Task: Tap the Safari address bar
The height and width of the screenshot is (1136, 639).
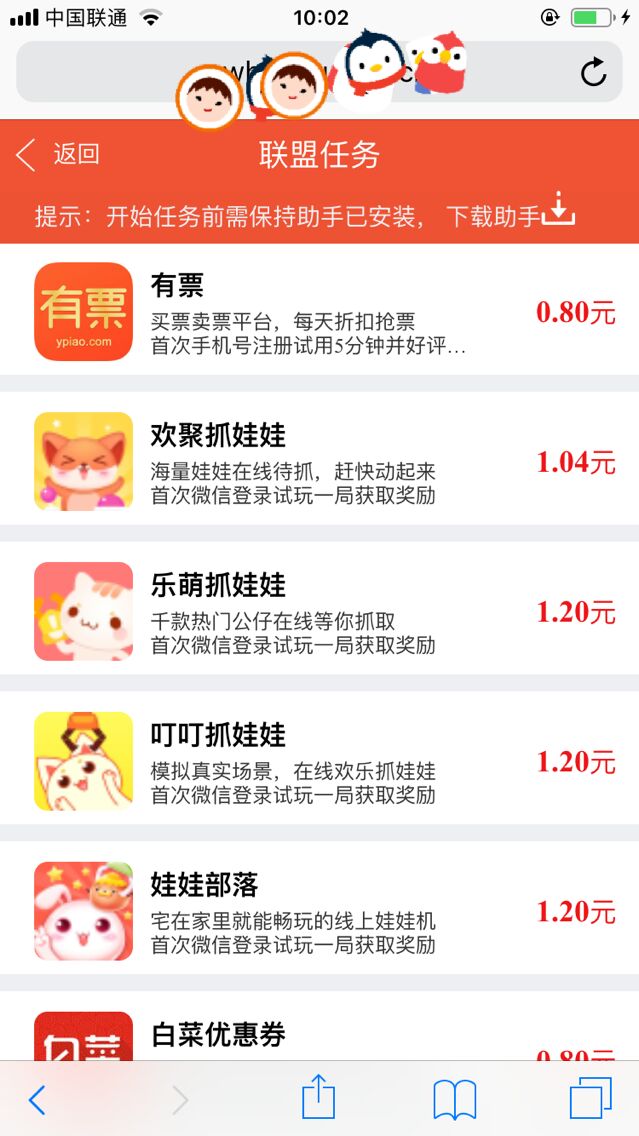Action: coord(300,72)
